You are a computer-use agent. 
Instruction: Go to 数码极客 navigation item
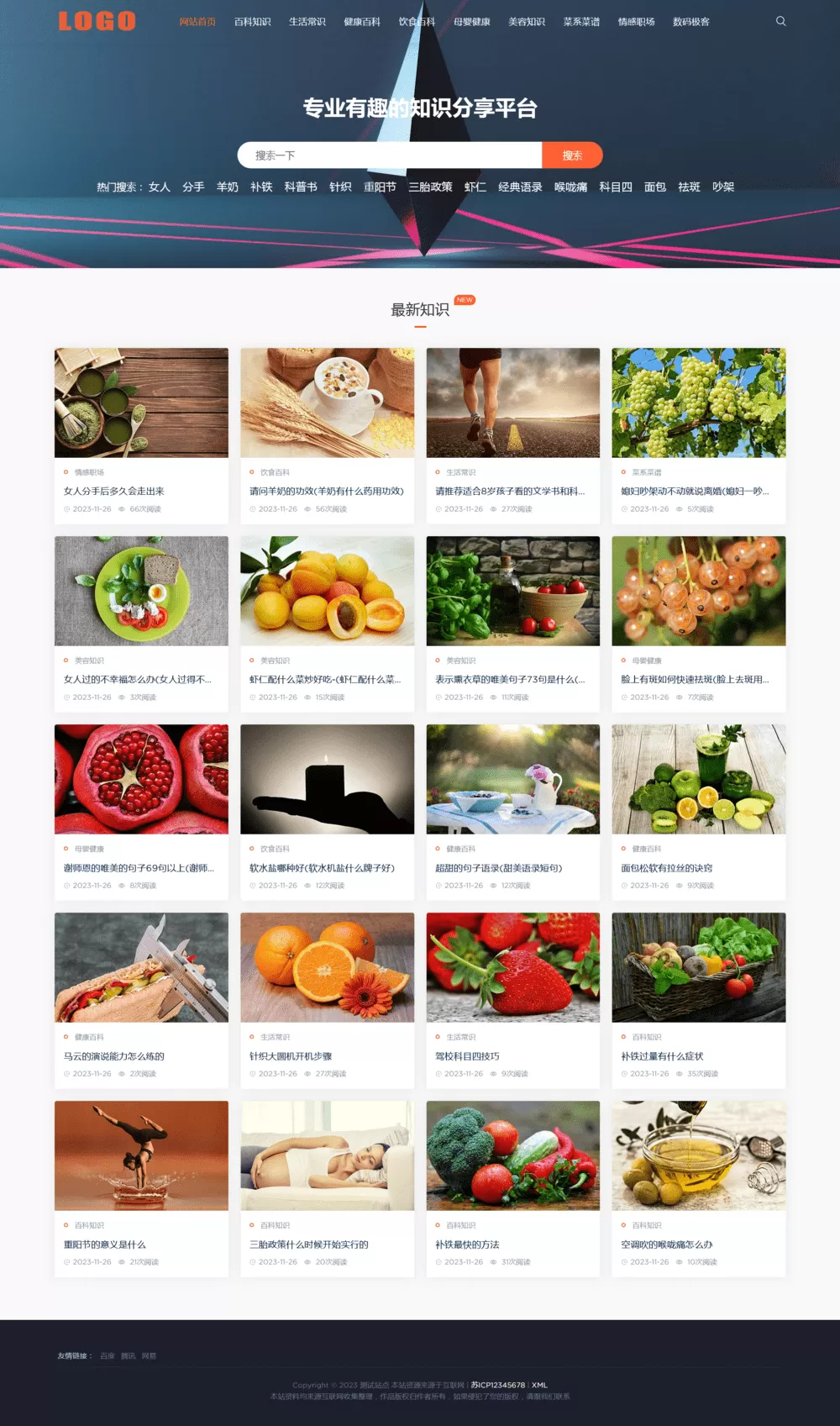click(x=690, y=22)
